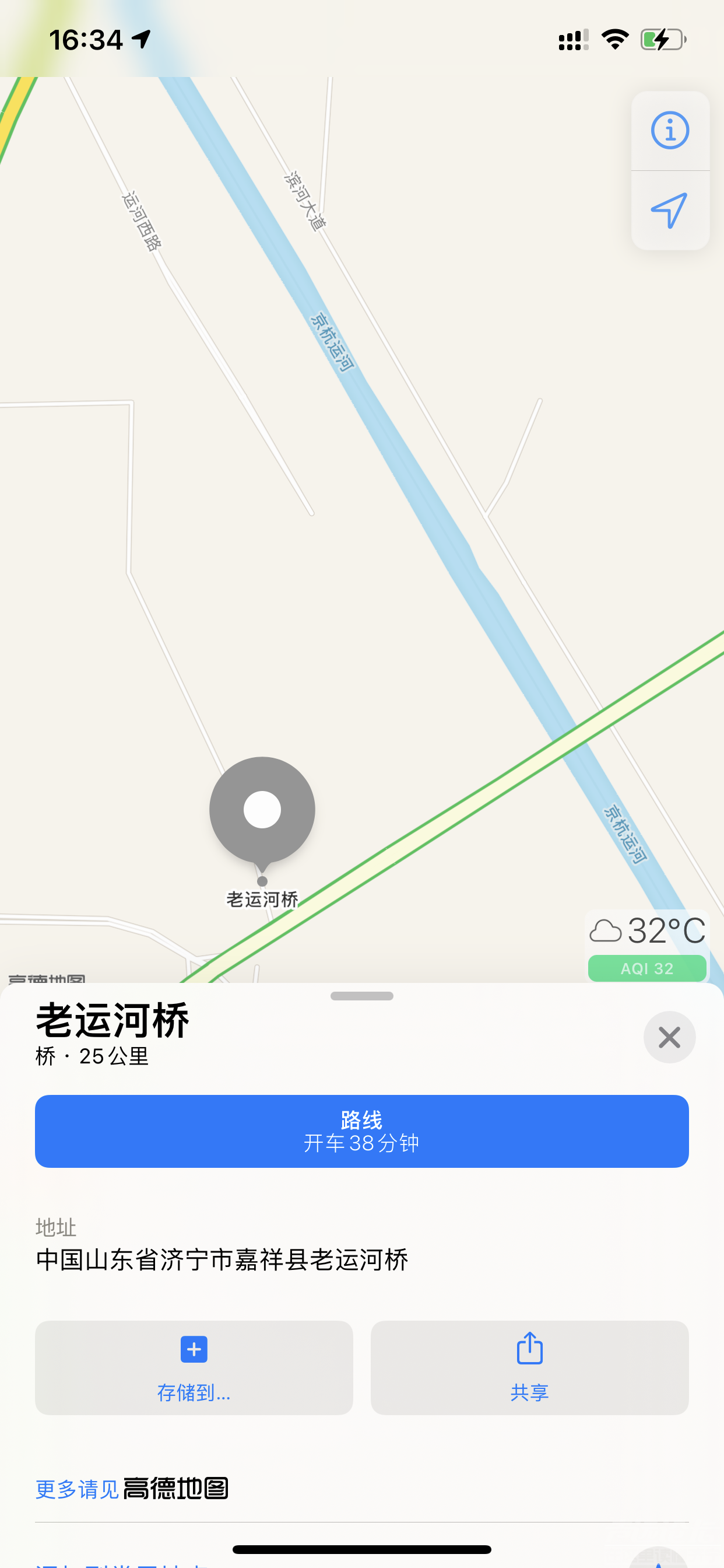Image resolution: width=724 pixels, height=1568 pixels.
Task: Tap the location services arrow beside 16:34
Action: pos(140,38)
